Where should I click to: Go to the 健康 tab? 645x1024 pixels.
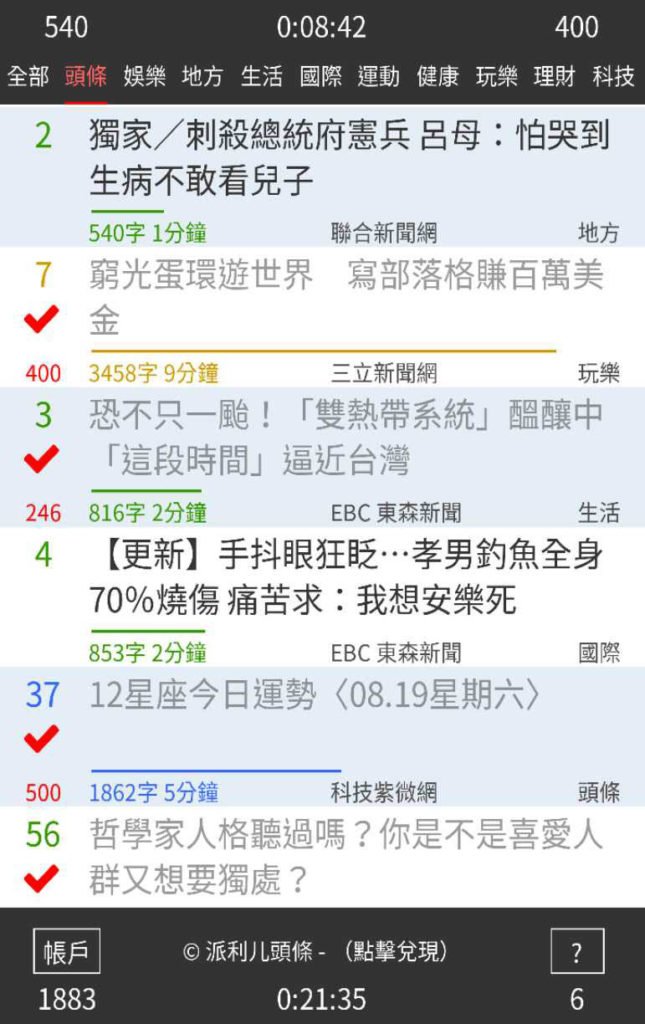pyautogui.click(x=438, y=77)
